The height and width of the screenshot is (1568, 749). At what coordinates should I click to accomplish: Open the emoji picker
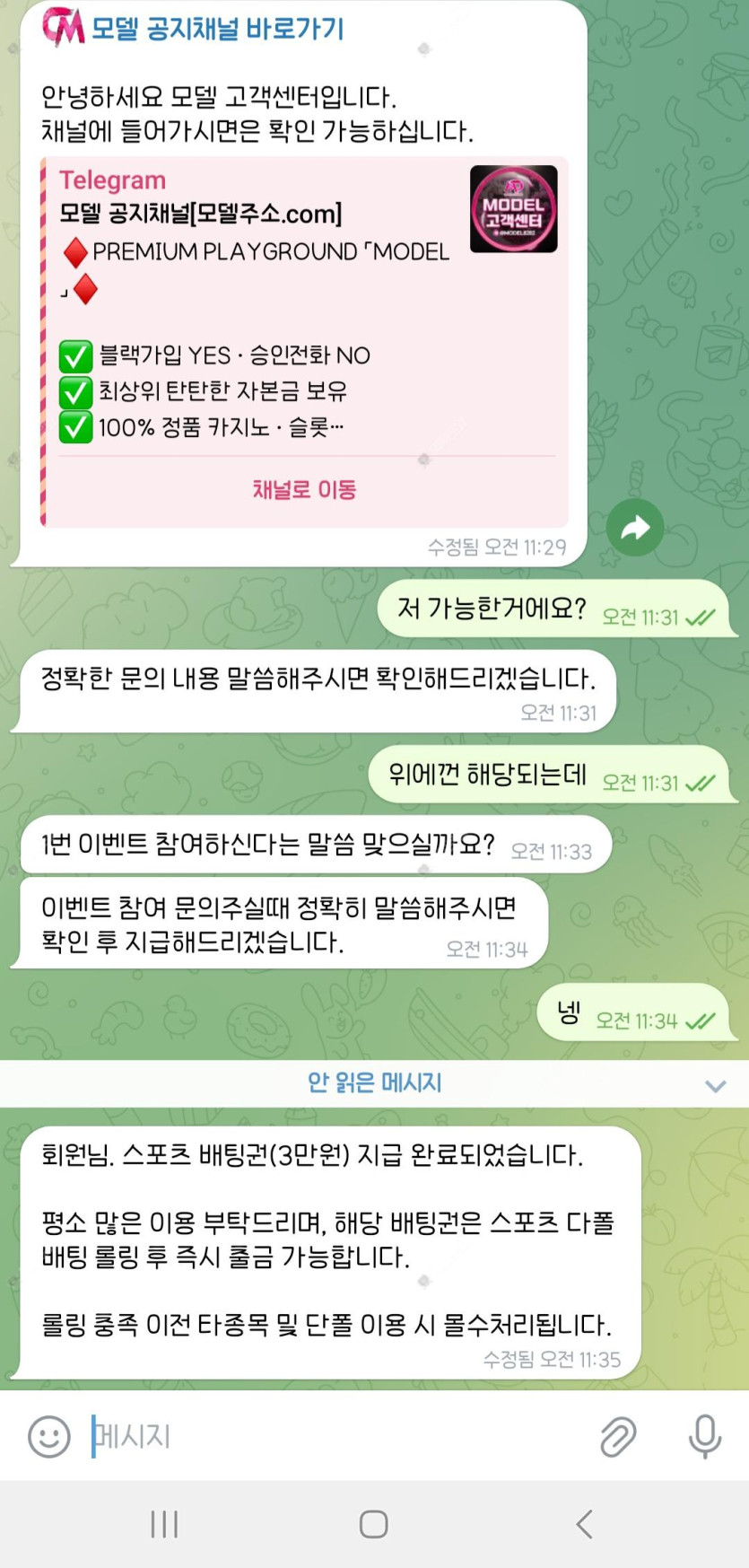pos(49,1436)
